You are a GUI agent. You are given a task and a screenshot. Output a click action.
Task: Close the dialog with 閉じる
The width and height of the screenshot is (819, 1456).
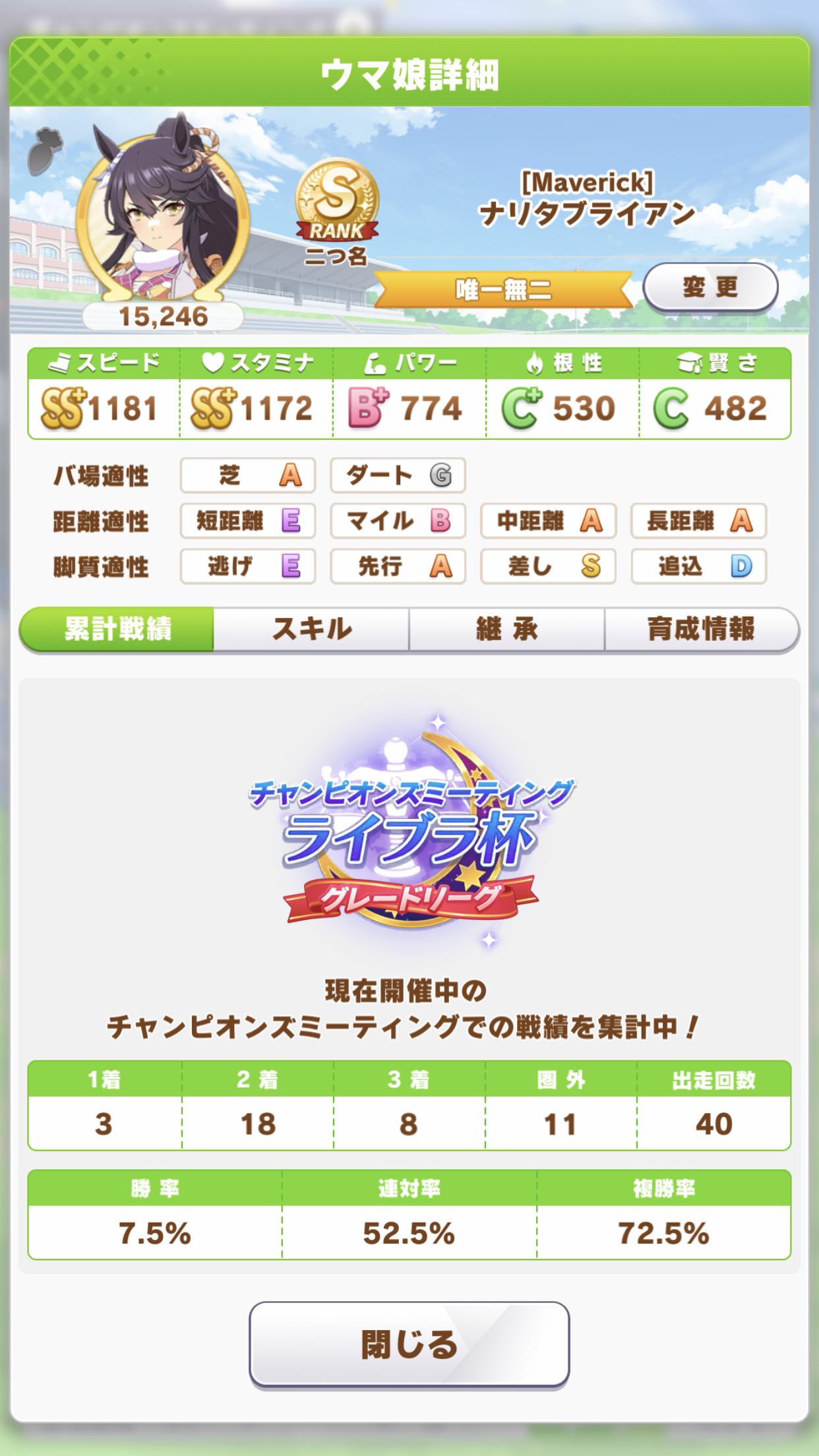pyautogui.click(x=409, y=1345)
